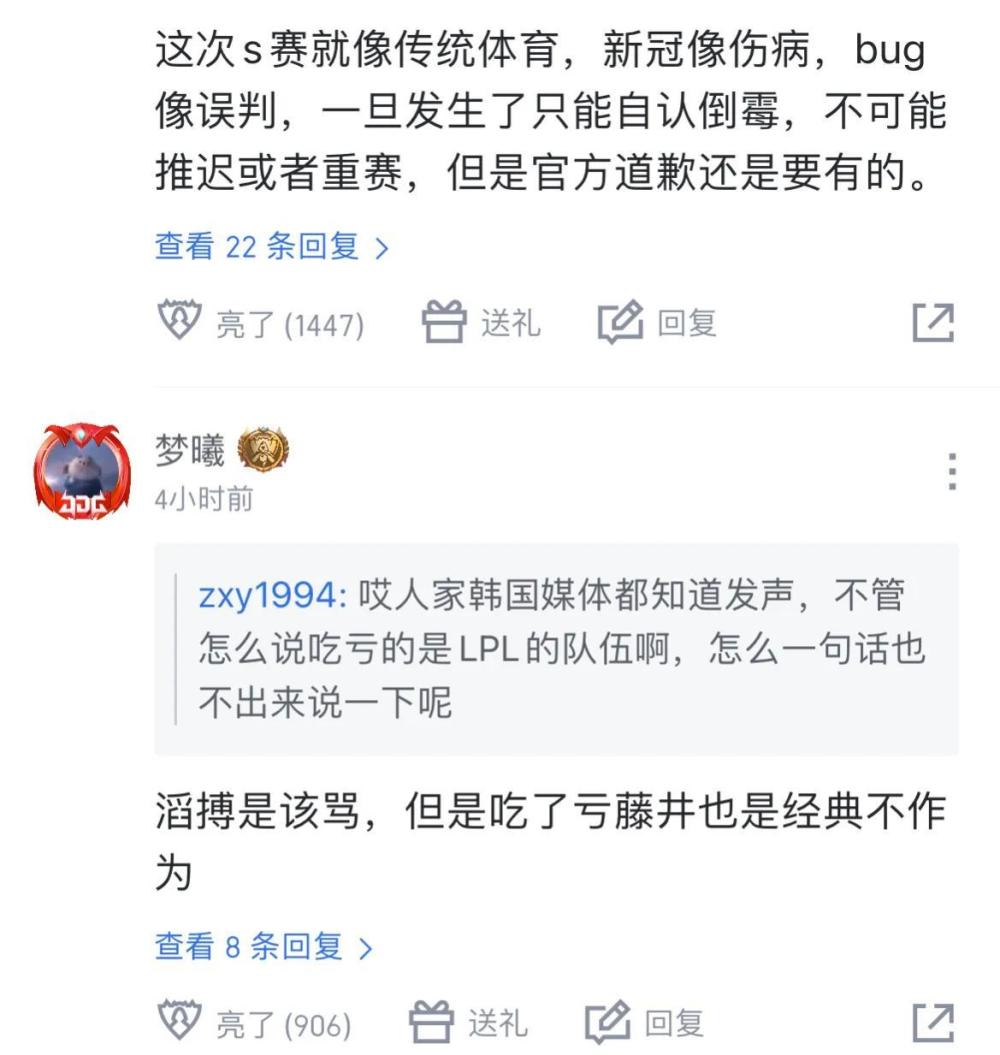Send a gift on the 1447-likes comment
Image resolution: width=1000 pixels, height=1055 pixels.
click(481, 323)
